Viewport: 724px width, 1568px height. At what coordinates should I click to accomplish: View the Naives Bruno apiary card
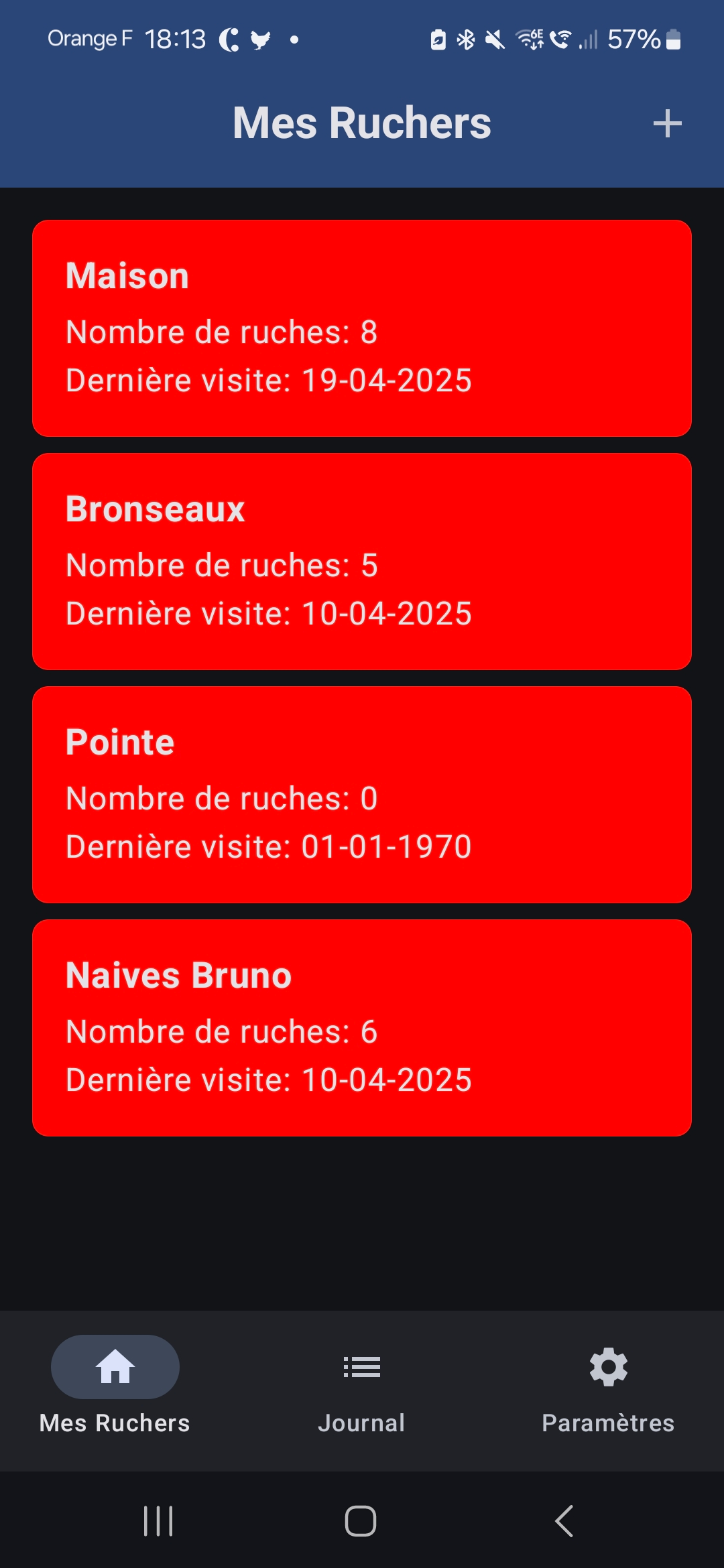coord(362,1028)
